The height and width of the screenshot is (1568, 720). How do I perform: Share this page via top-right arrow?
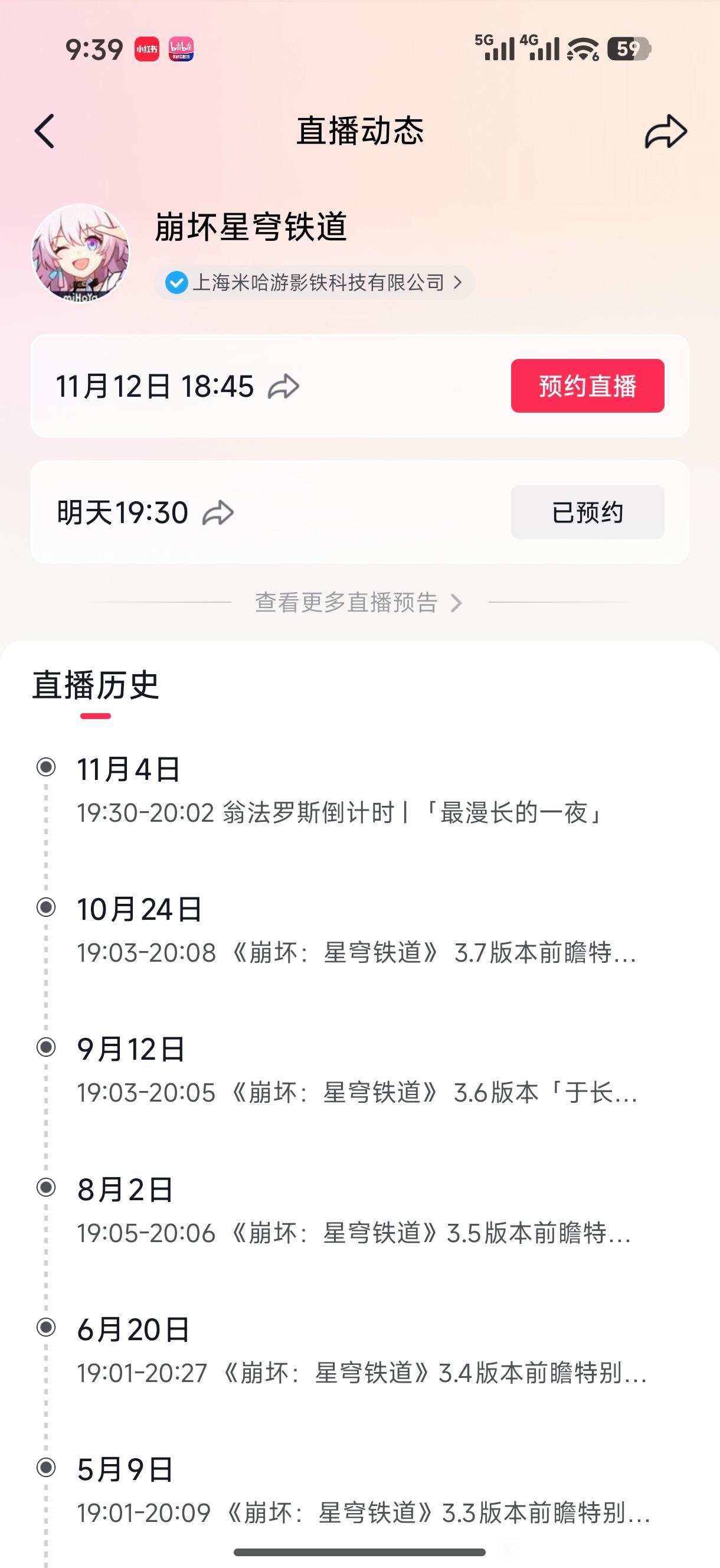coord(665,131)
